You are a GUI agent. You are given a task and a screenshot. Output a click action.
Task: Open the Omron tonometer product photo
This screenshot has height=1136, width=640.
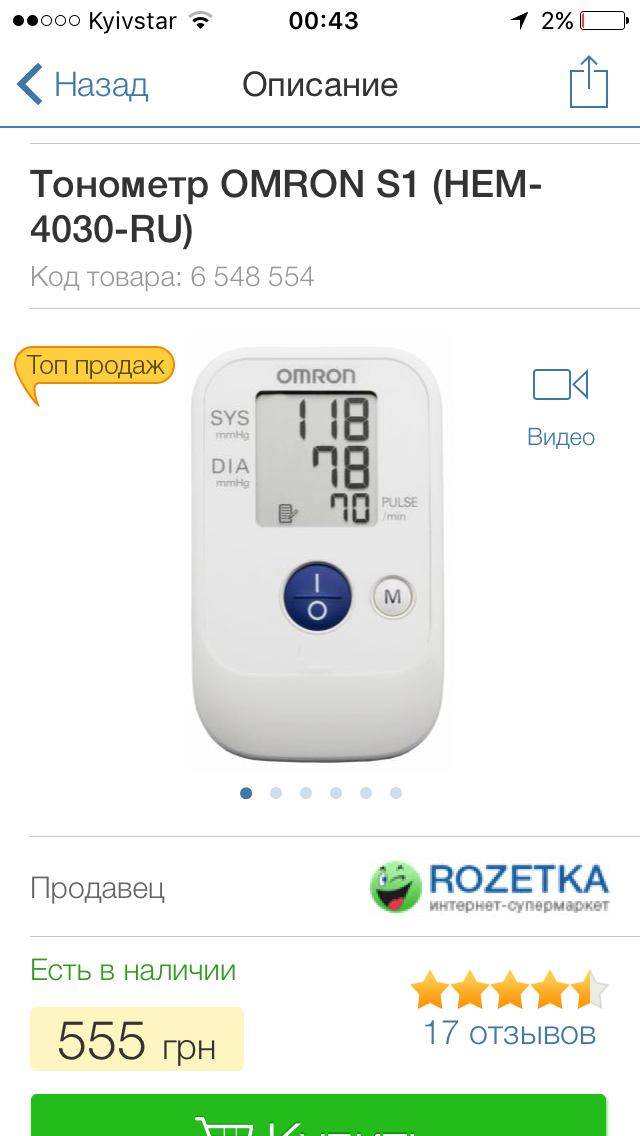click(317, 557)
